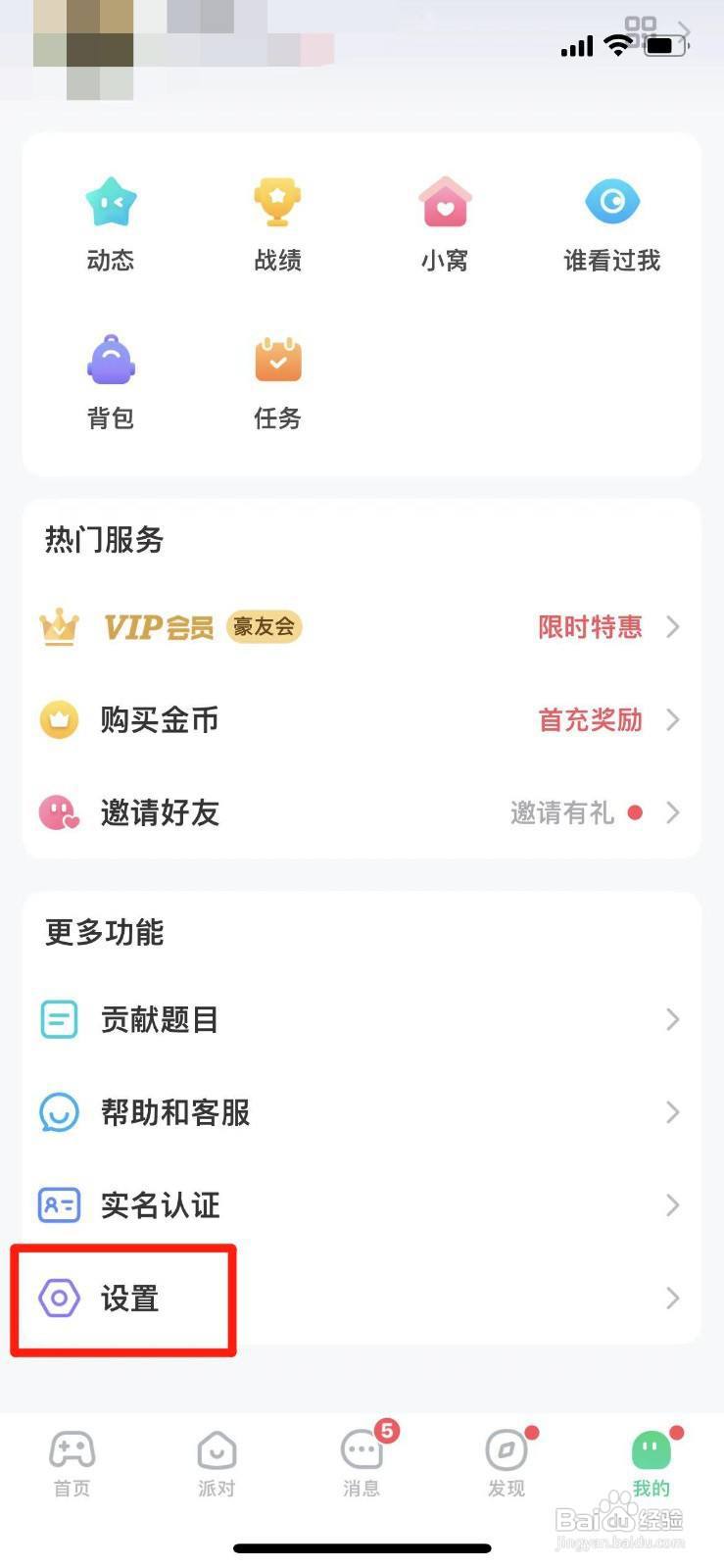
Task: Open the 动态 (Moments) icon
Action: pos(110,201)
